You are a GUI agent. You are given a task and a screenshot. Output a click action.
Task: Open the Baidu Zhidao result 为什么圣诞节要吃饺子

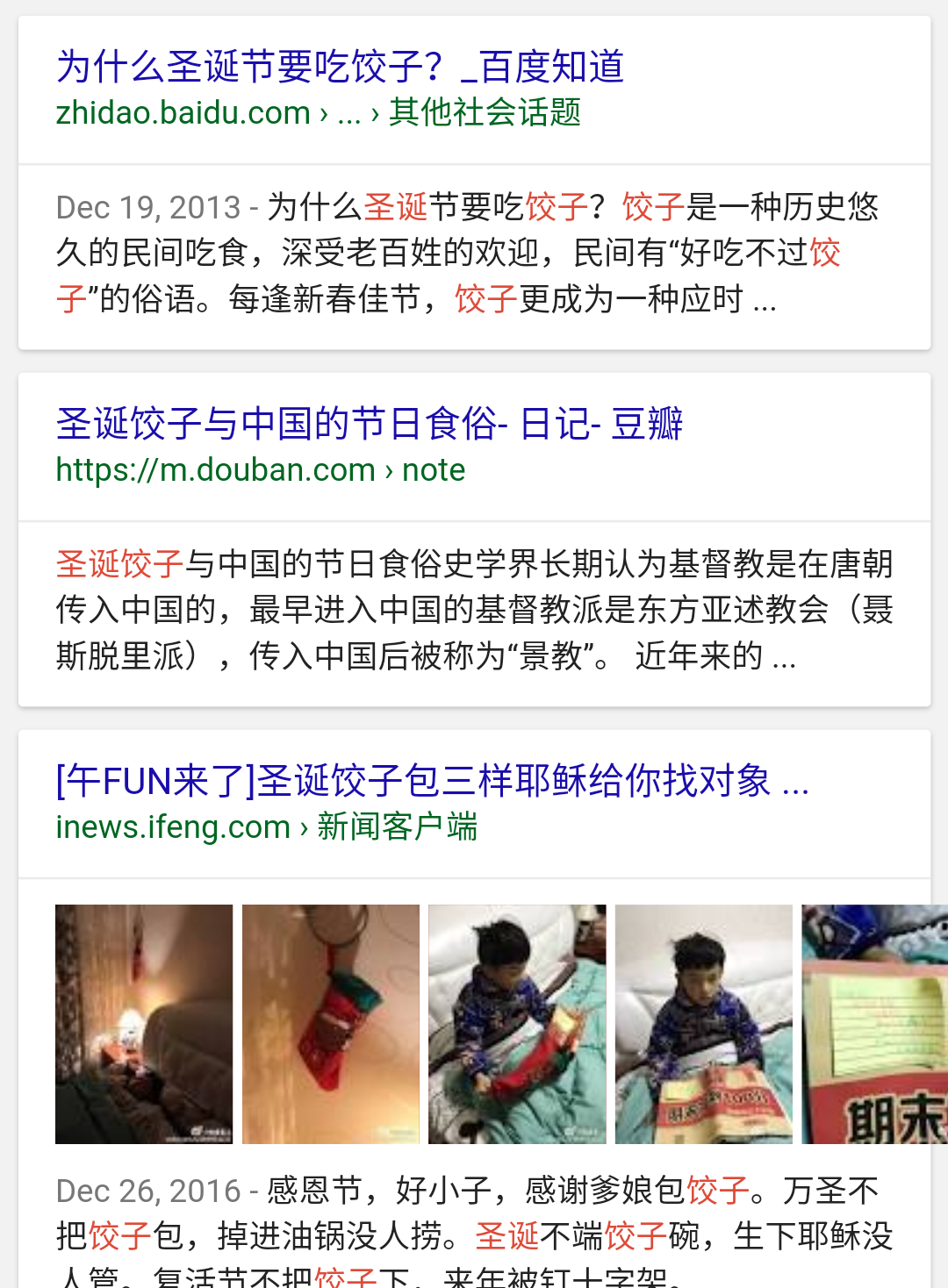(x=340, y=68)
